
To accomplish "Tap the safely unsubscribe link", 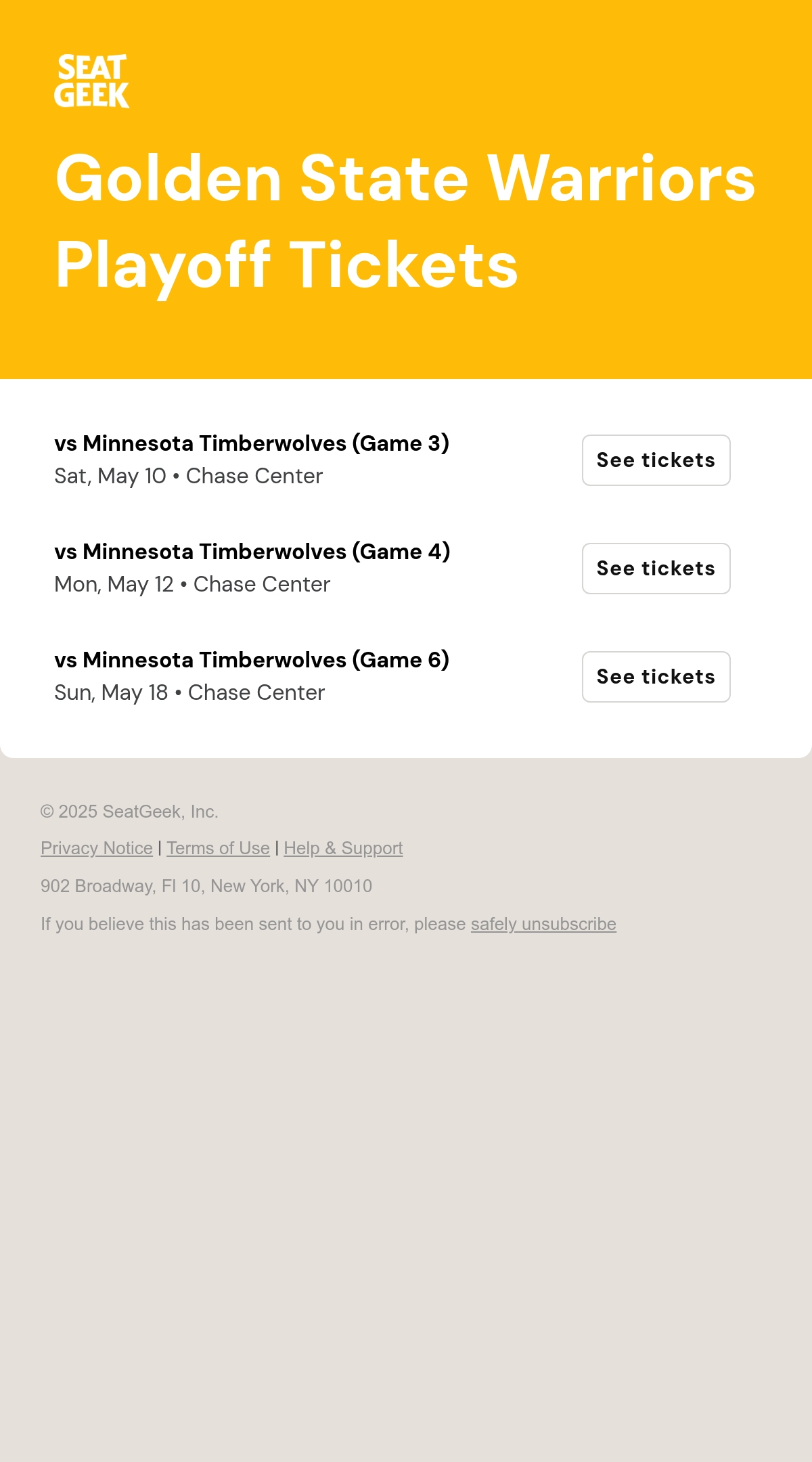I will tap(543, 924).
